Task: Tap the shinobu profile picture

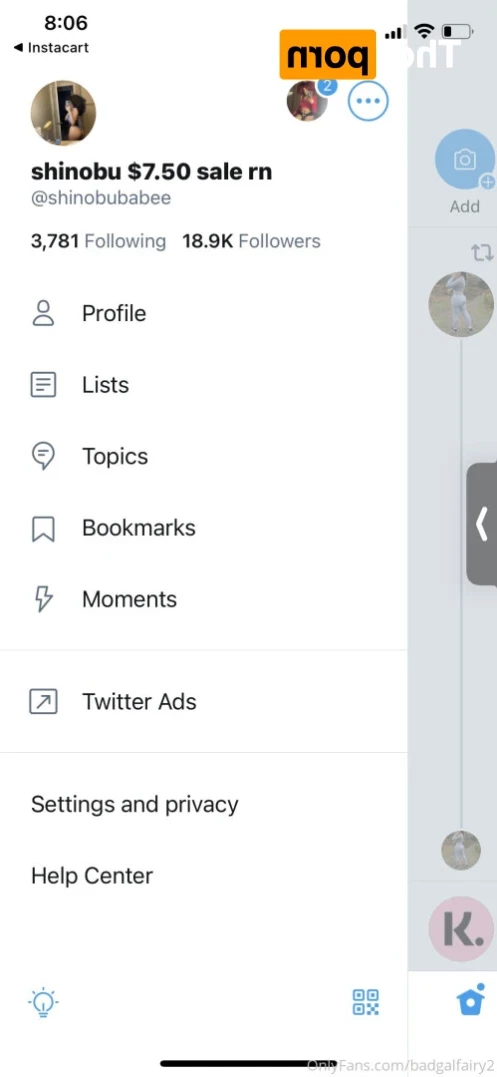Action: coord(63,113)
